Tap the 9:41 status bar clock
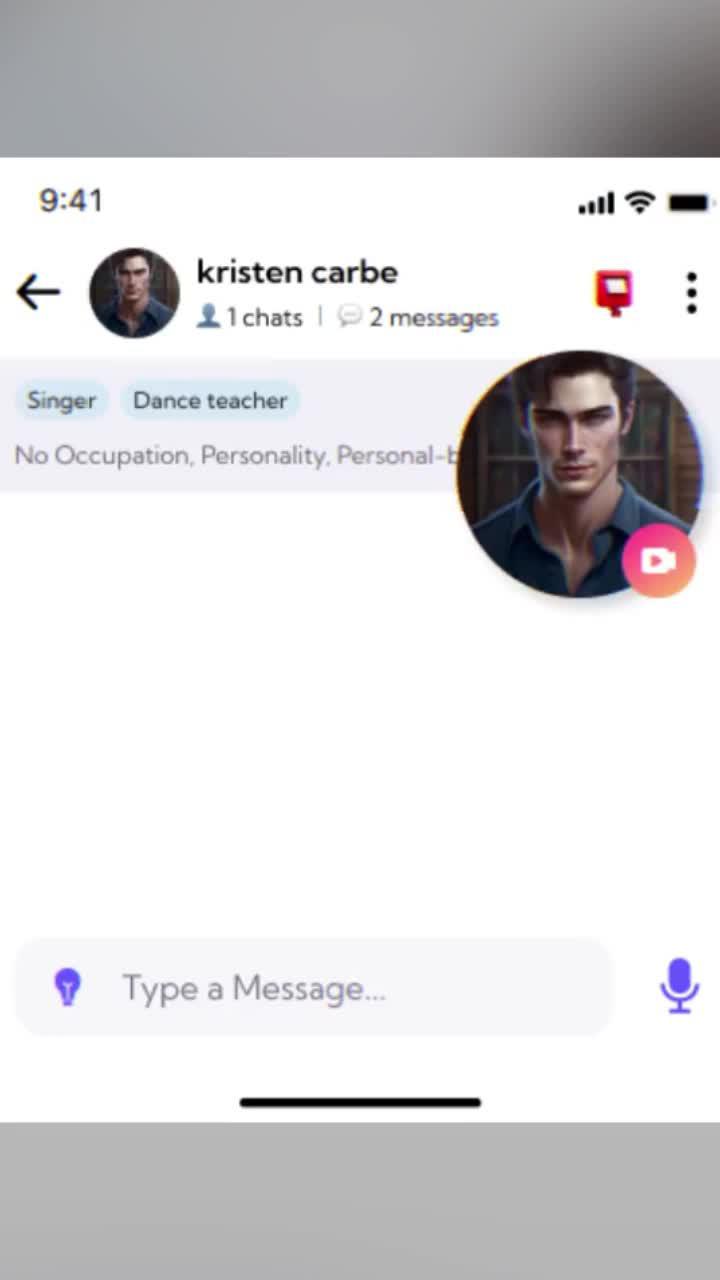Screen dimensions: 720x1280 [70, 200]
